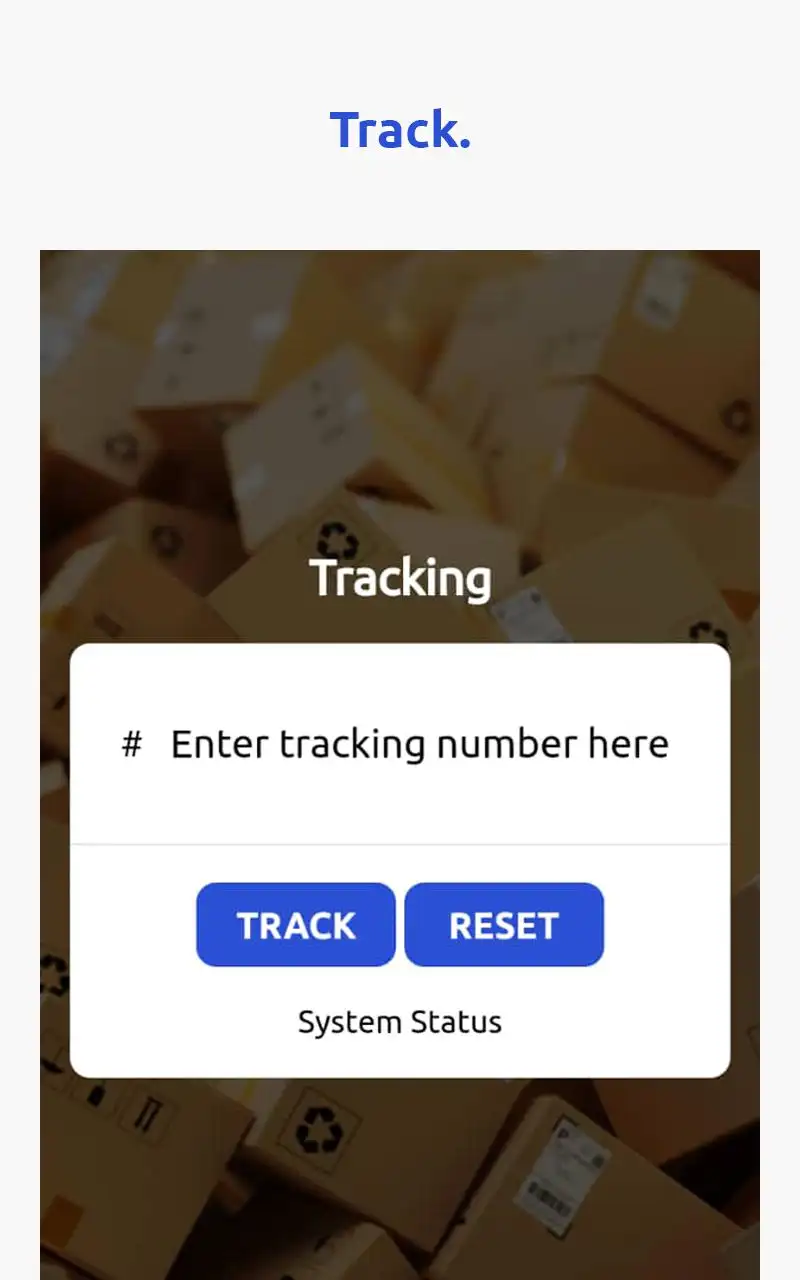
Task: Open the System Status link
Action: [x=400, y=1022]
